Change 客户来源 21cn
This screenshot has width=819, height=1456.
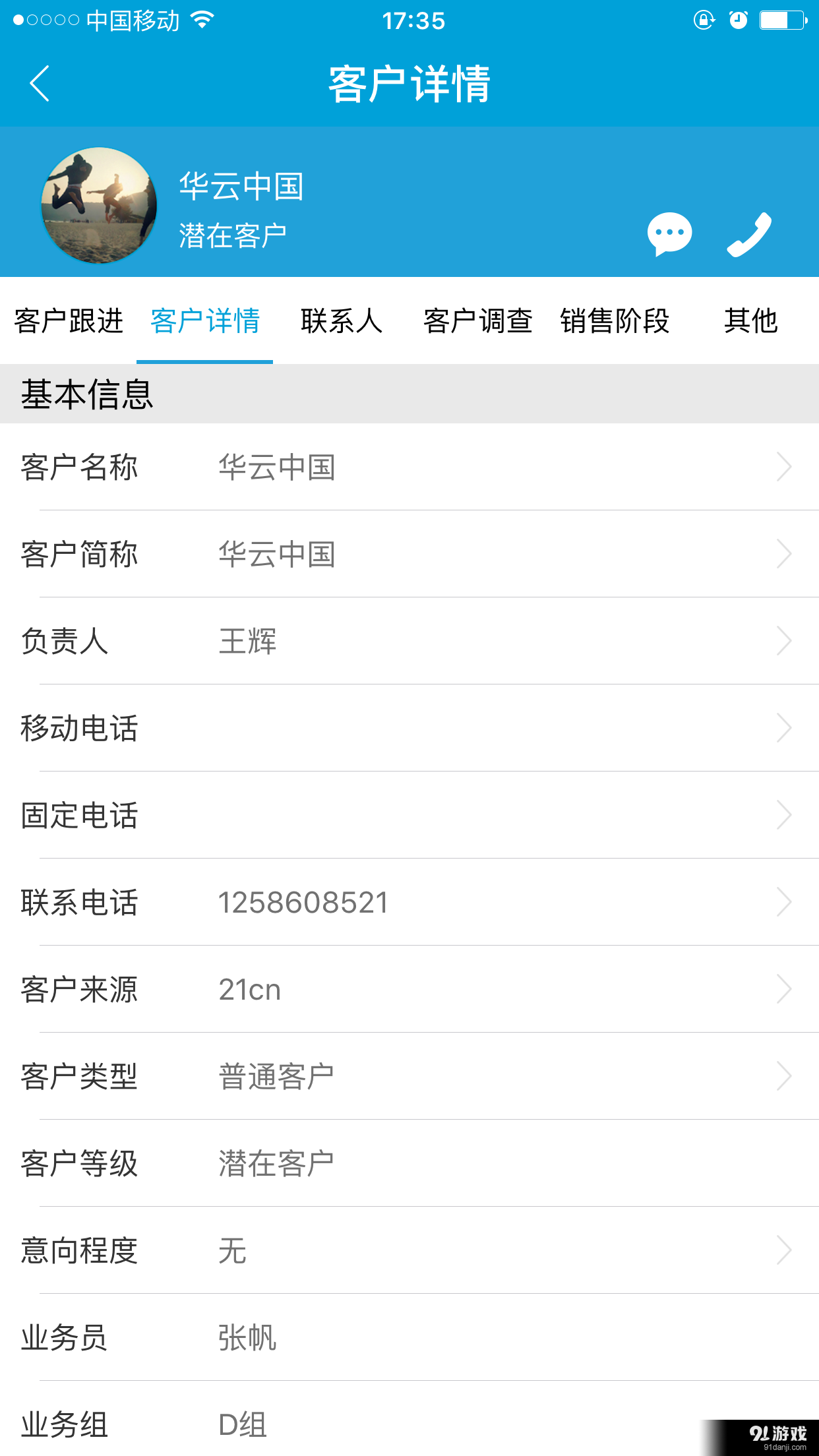[409, 989]
